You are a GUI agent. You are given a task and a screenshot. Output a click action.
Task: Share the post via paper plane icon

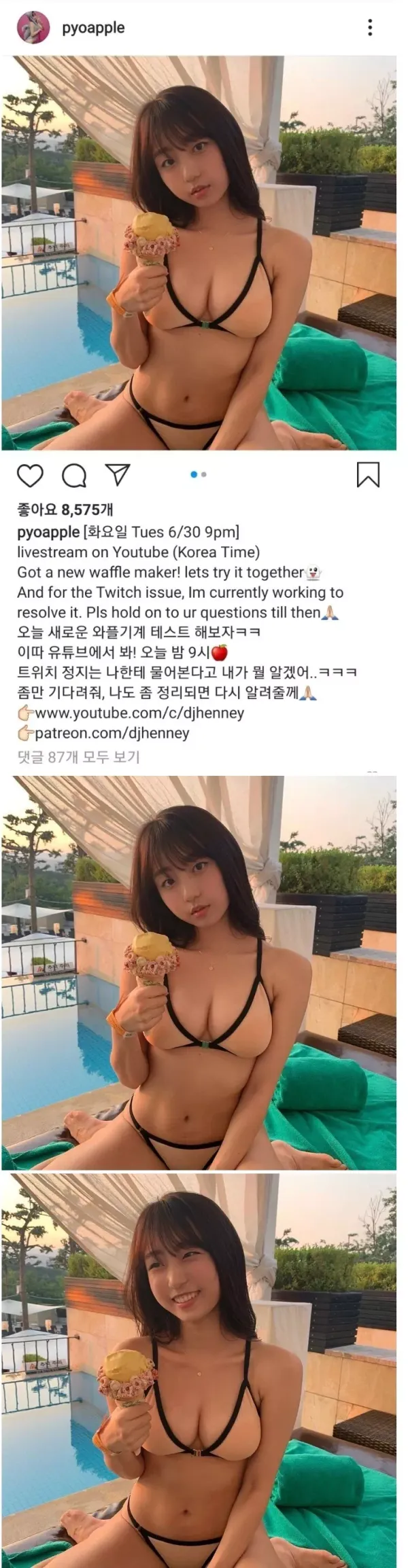pyautogui.click(x=118, y=475)
